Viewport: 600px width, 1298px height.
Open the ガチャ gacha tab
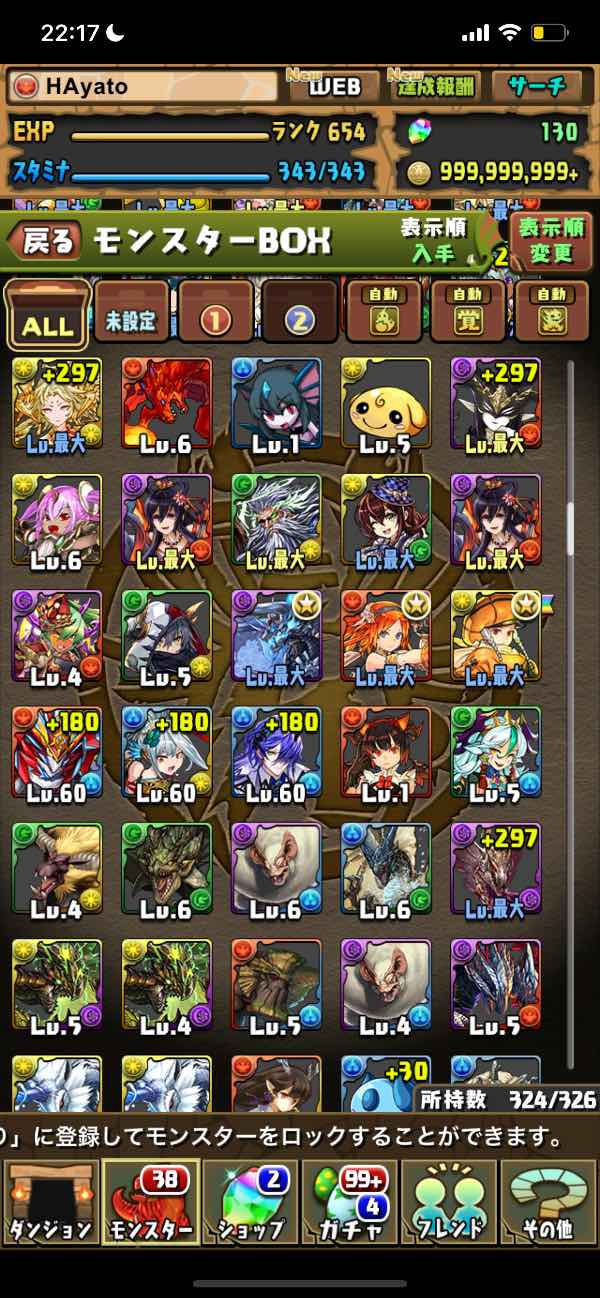pos(349,1201)
